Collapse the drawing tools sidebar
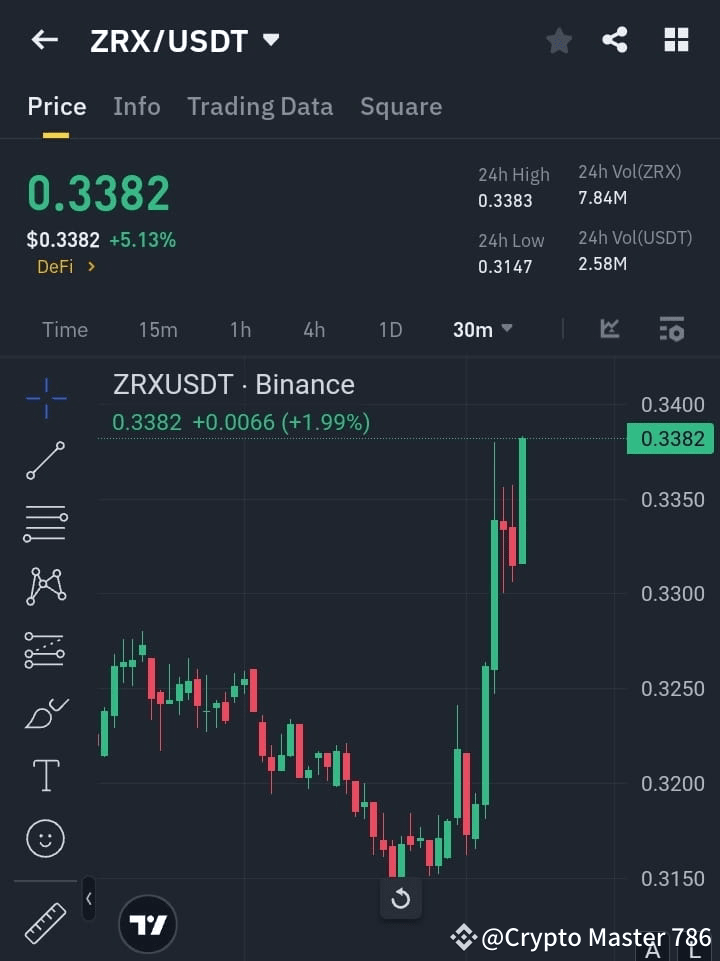720x961 pixels. click(x=88, y=898)
